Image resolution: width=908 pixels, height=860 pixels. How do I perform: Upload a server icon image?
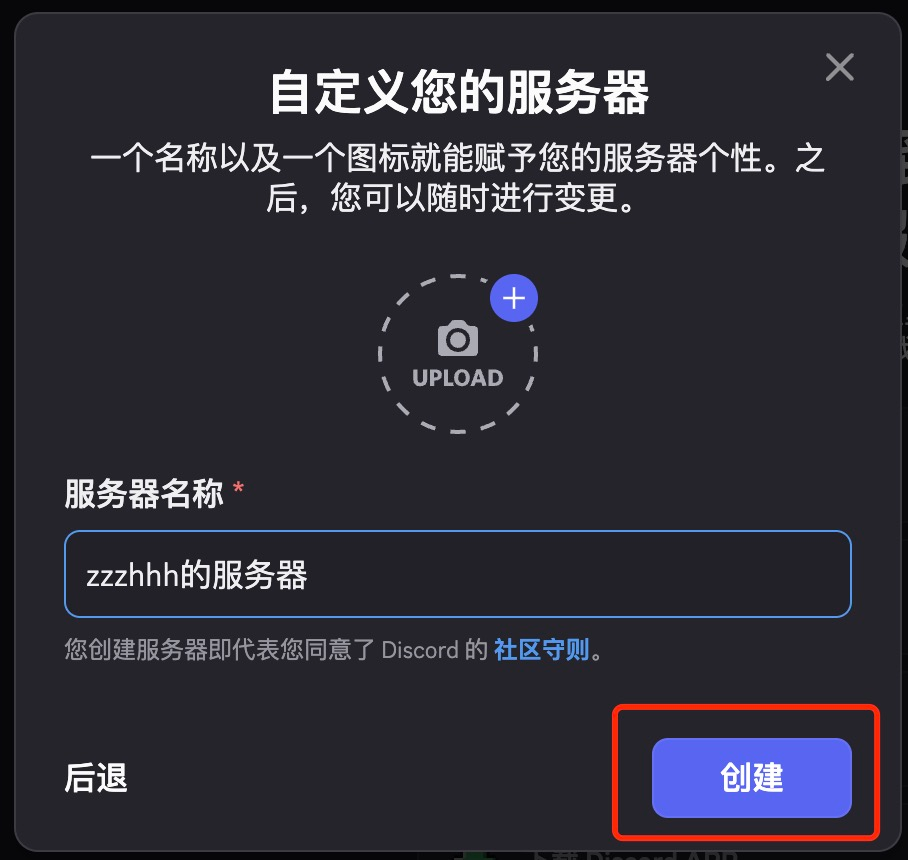tap(458, 354)
